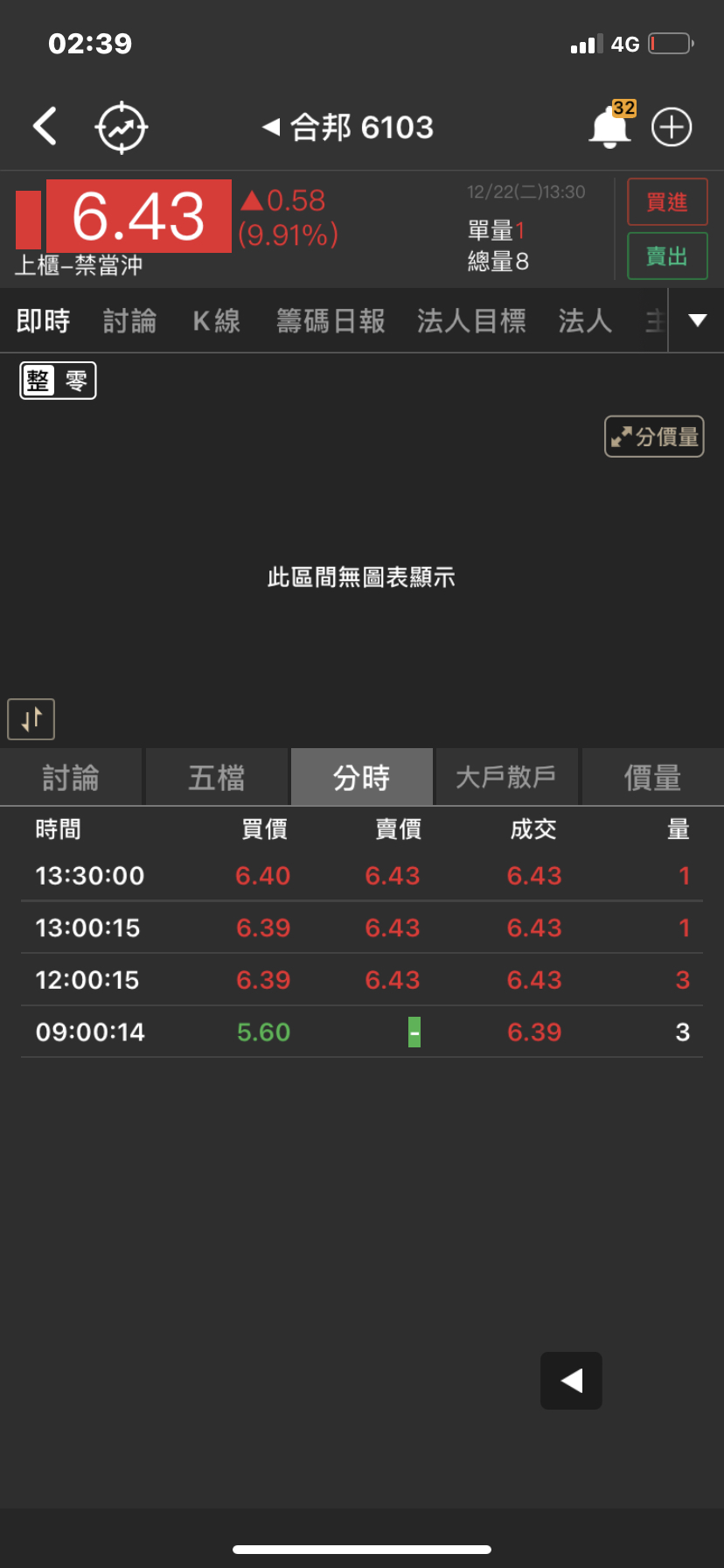Open the top 討論 tab
The width and height of the screenshot is (724, 1568).
(129, 321)
